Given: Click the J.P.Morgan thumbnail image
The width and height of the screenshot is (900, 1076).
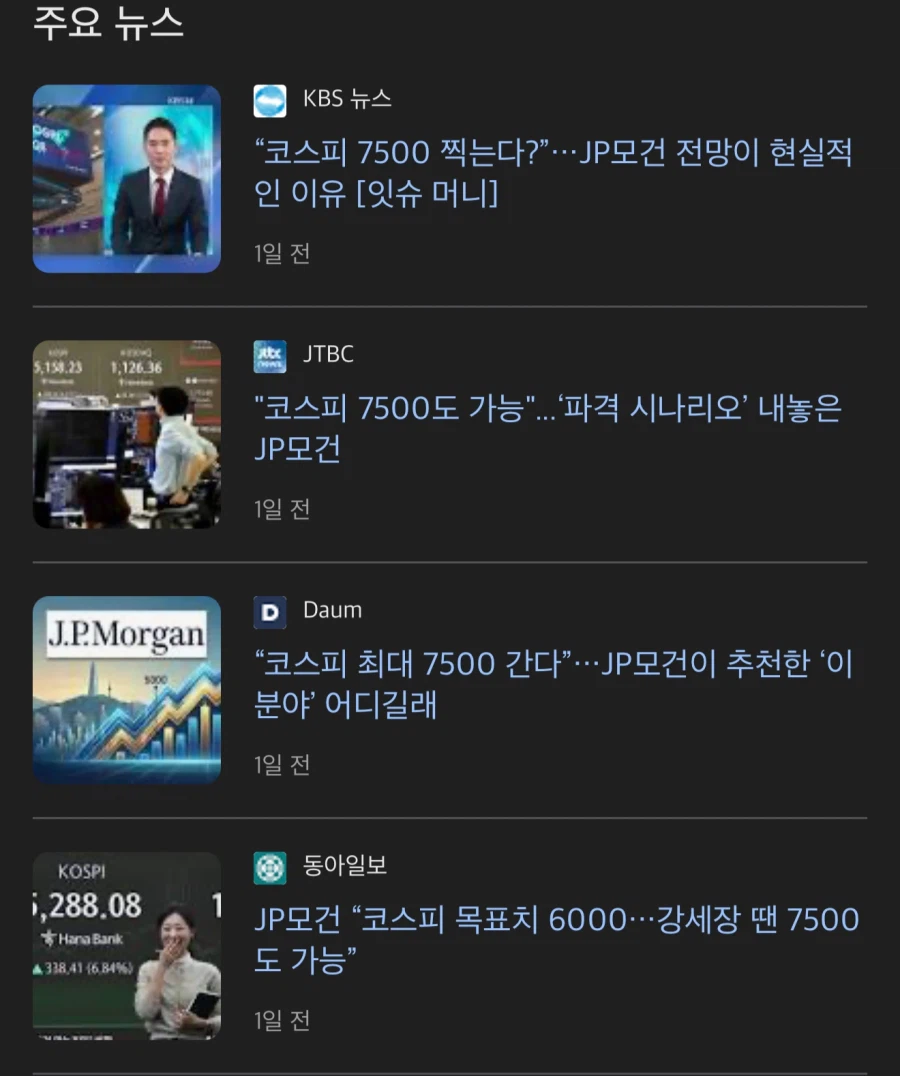Looking at the screenshot, I should pos(126,690).
